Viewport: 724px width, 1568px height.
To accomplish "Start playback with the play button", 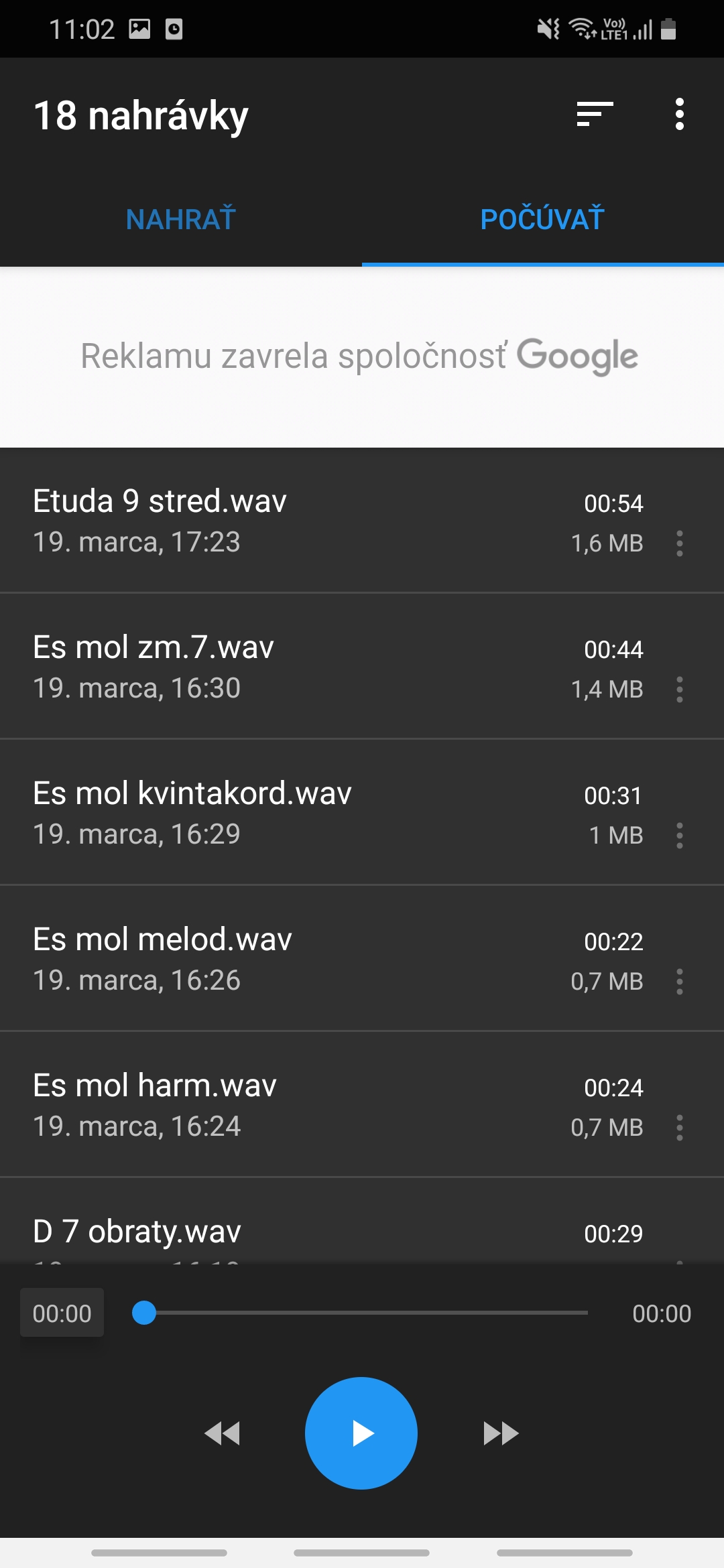I will coord(361,1433).
